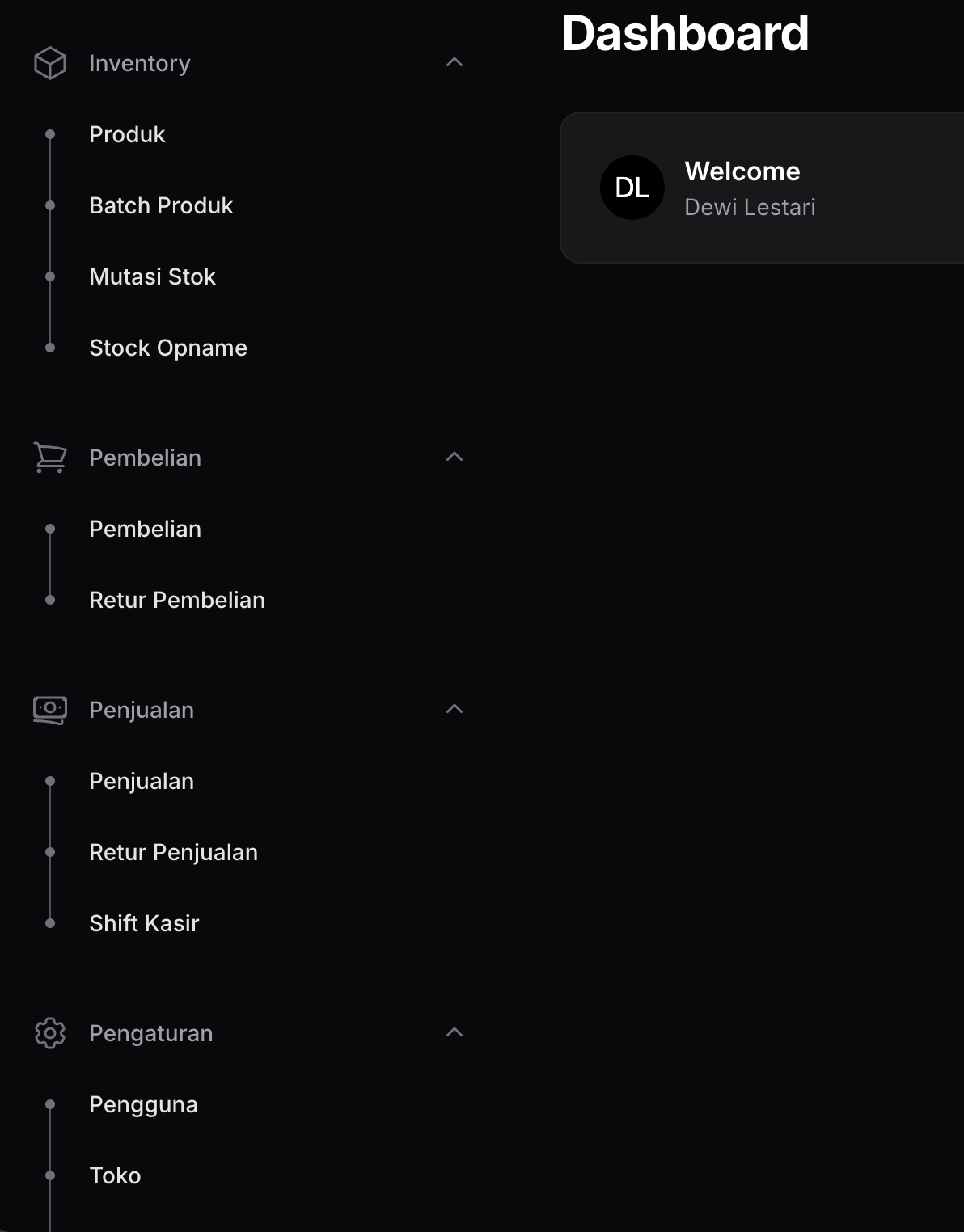Go to Toko settings

[115, 1175]
